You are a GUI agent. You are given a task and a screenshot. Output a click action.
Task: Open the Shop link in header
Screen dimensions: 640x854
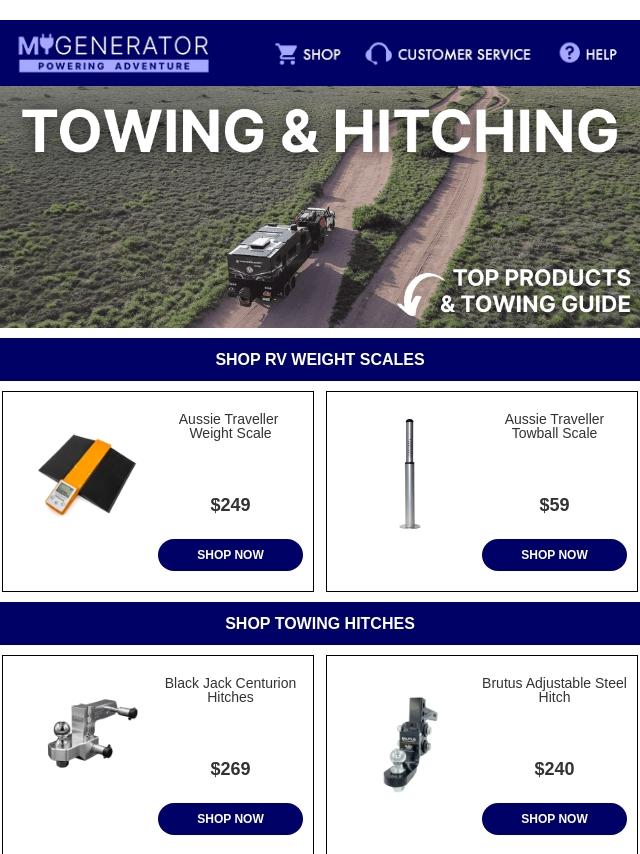tap(308, 54)
